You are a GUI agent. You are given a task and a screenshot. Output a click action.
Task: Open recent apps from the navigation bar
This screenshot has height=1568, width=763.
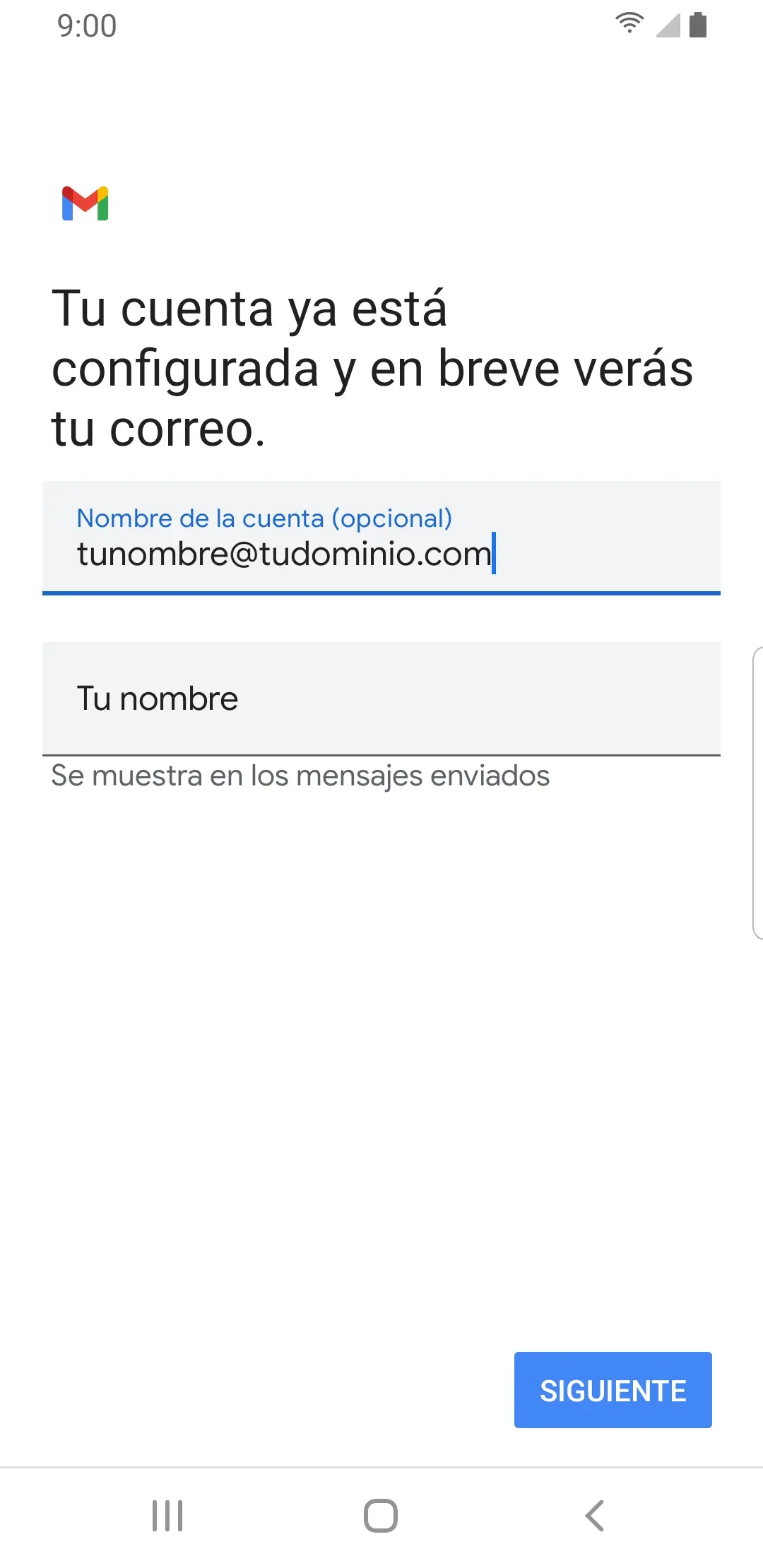[167, 1516]
